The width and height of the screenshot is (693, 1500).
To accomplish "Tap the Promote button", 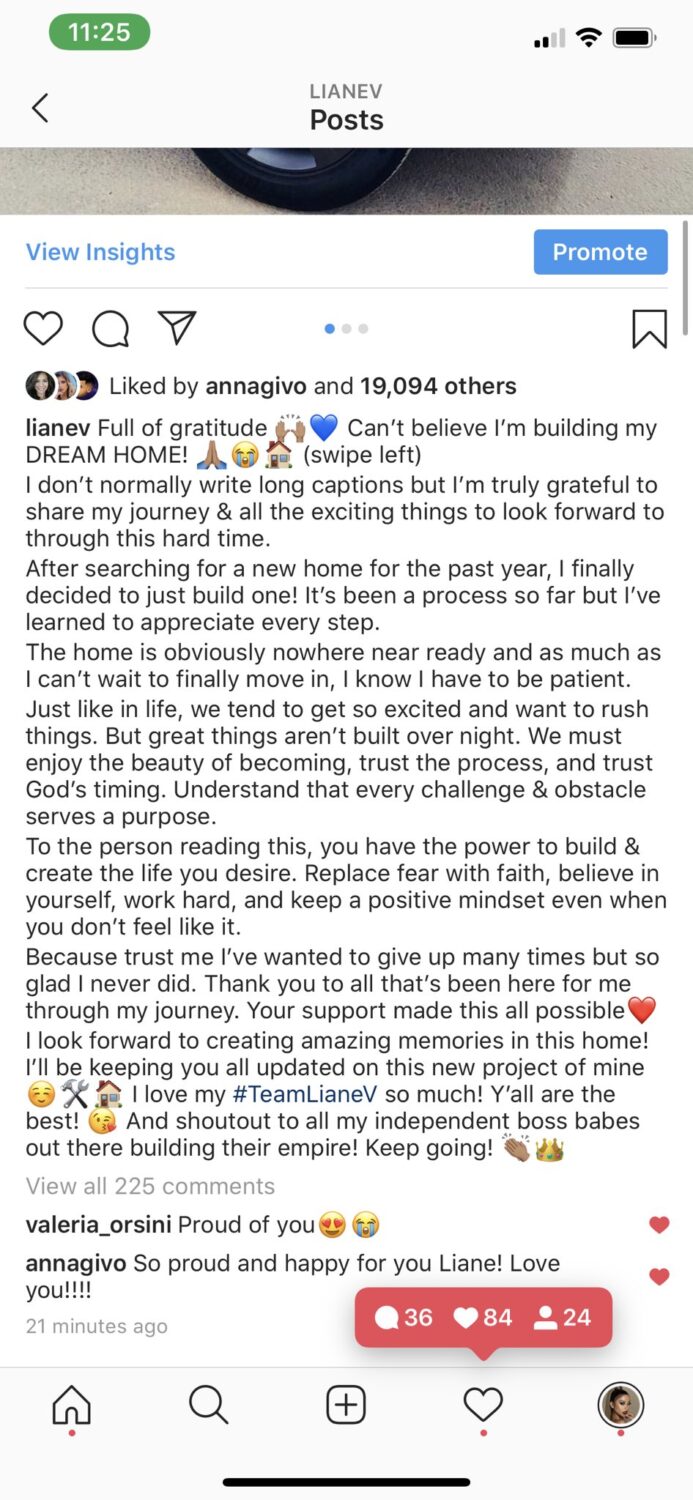I will click(600, 252).
